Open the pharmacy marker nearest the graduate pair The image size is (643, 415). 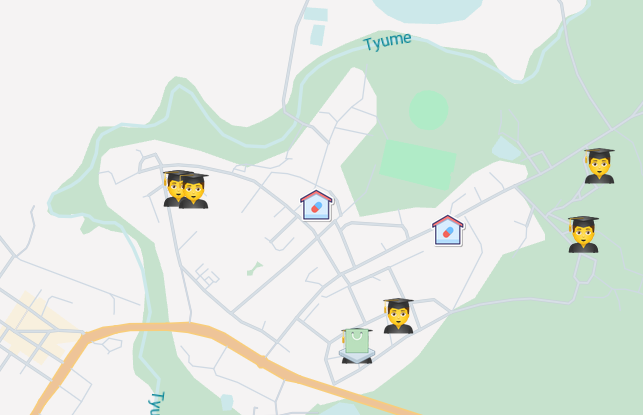[316, 206]
